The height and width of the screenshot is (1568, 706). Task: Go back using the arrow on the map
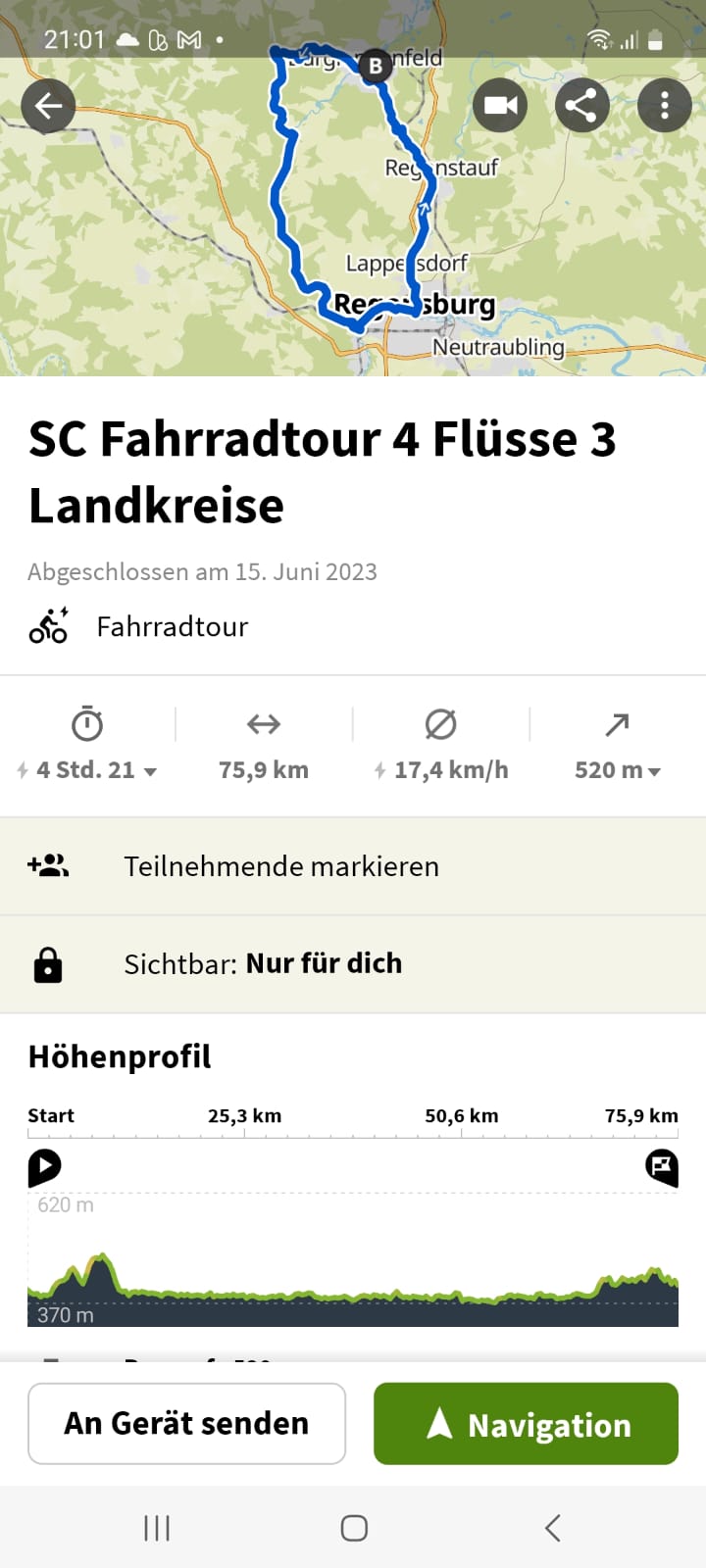tap(48, 105)
